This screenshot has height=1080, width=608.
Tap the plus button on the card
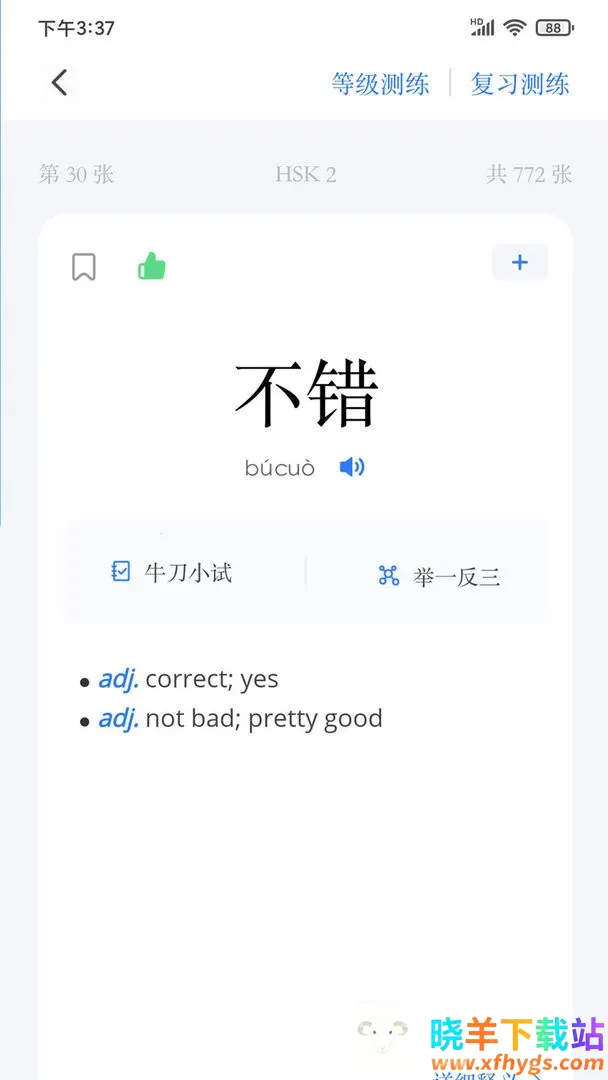520,262
